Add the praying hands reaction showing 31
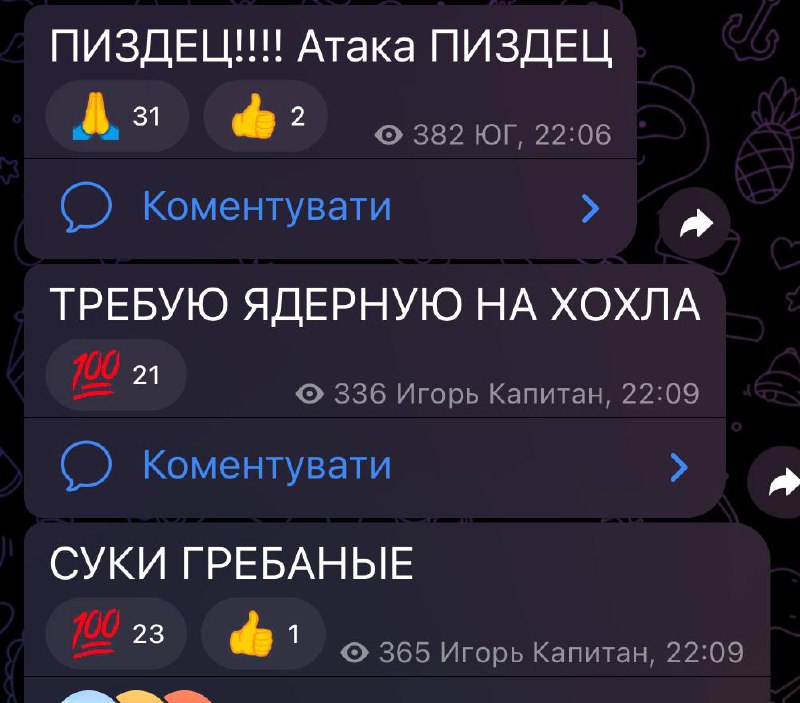Viewport: 800px width, 703px height. click(118, 118)
